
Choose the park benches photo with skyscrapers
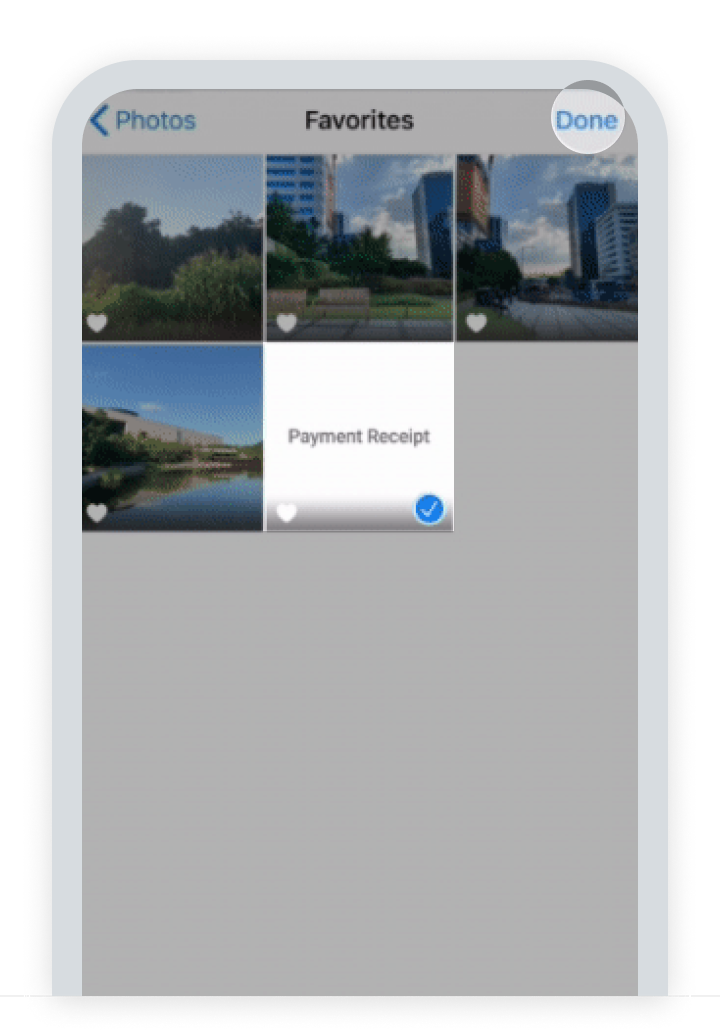coord(359,247)
